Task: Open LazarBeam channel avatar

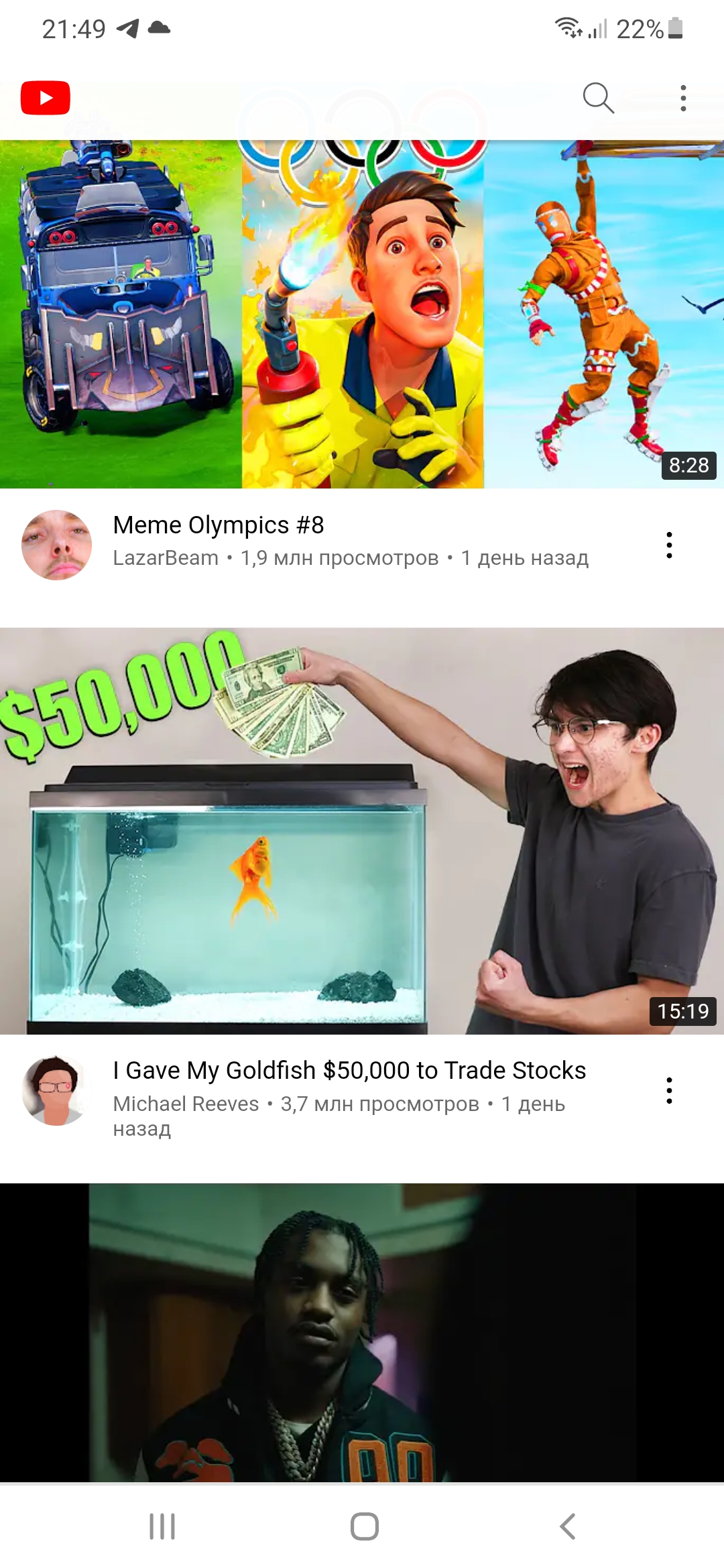Action: [x=56, y=545]
